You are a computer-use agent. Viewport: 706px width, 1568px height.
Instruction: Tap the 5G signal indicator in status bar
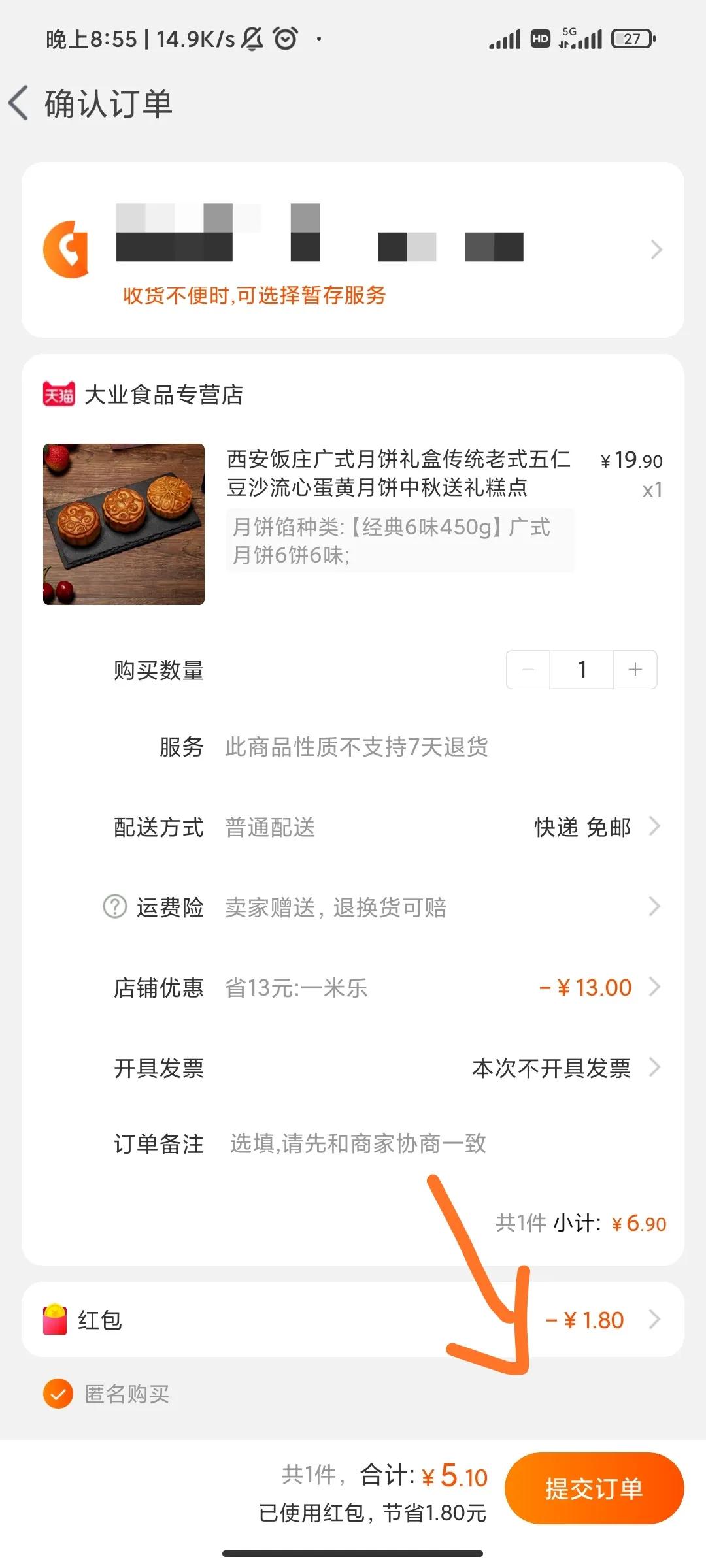pos(578,38)
